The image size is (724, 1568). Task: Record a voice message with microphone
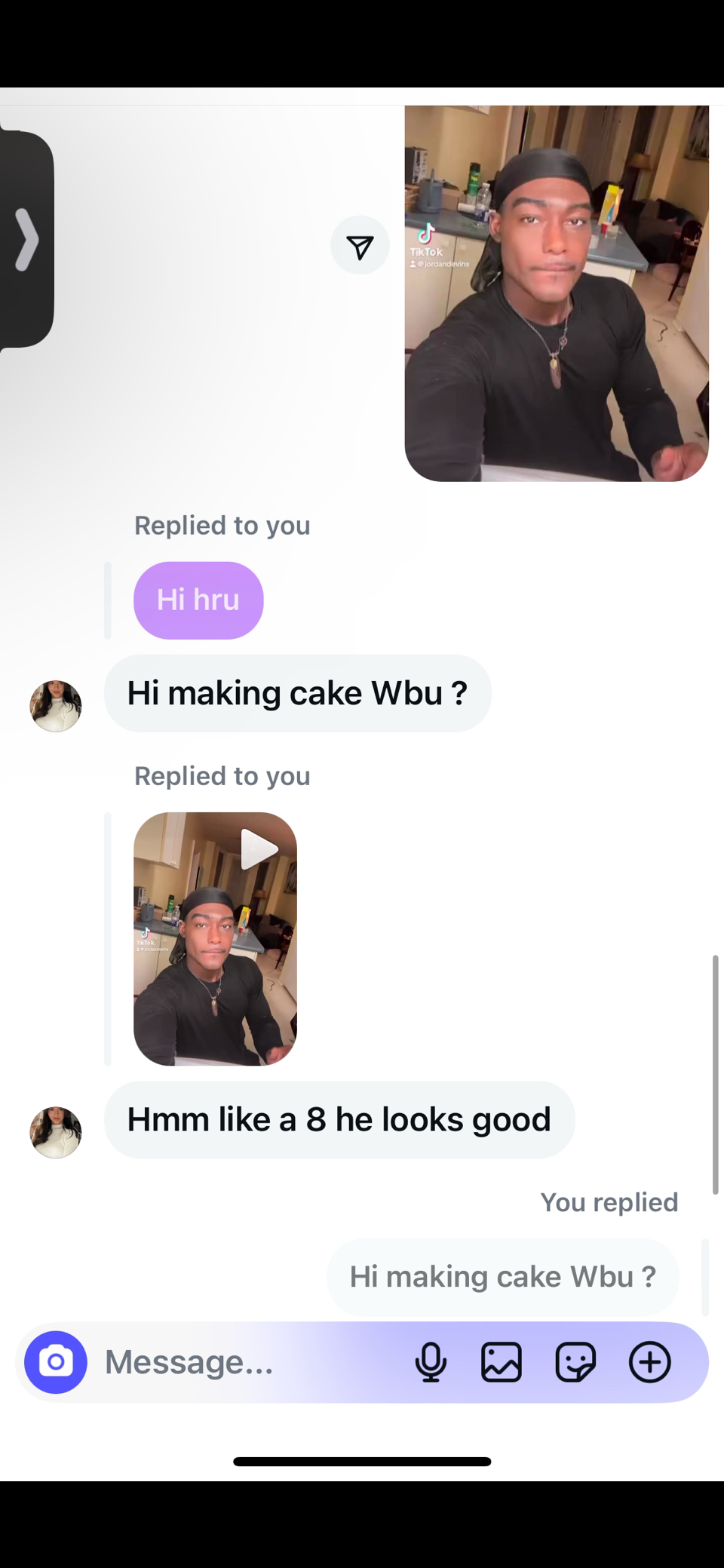pos(431,1362)
